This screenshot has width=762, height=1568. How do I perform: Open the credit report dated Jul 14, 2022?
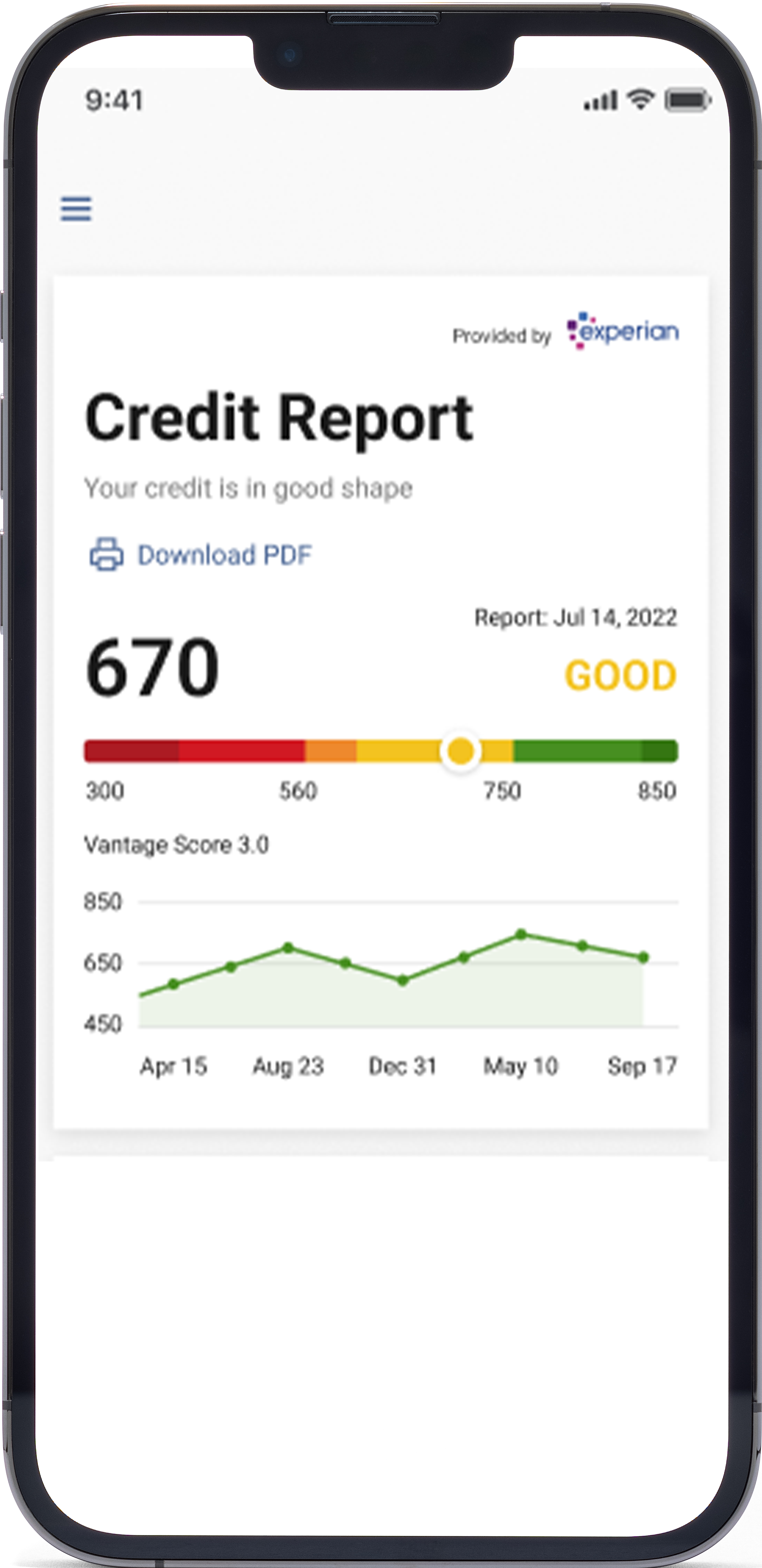pyautogui.click(x=575, y=617)
